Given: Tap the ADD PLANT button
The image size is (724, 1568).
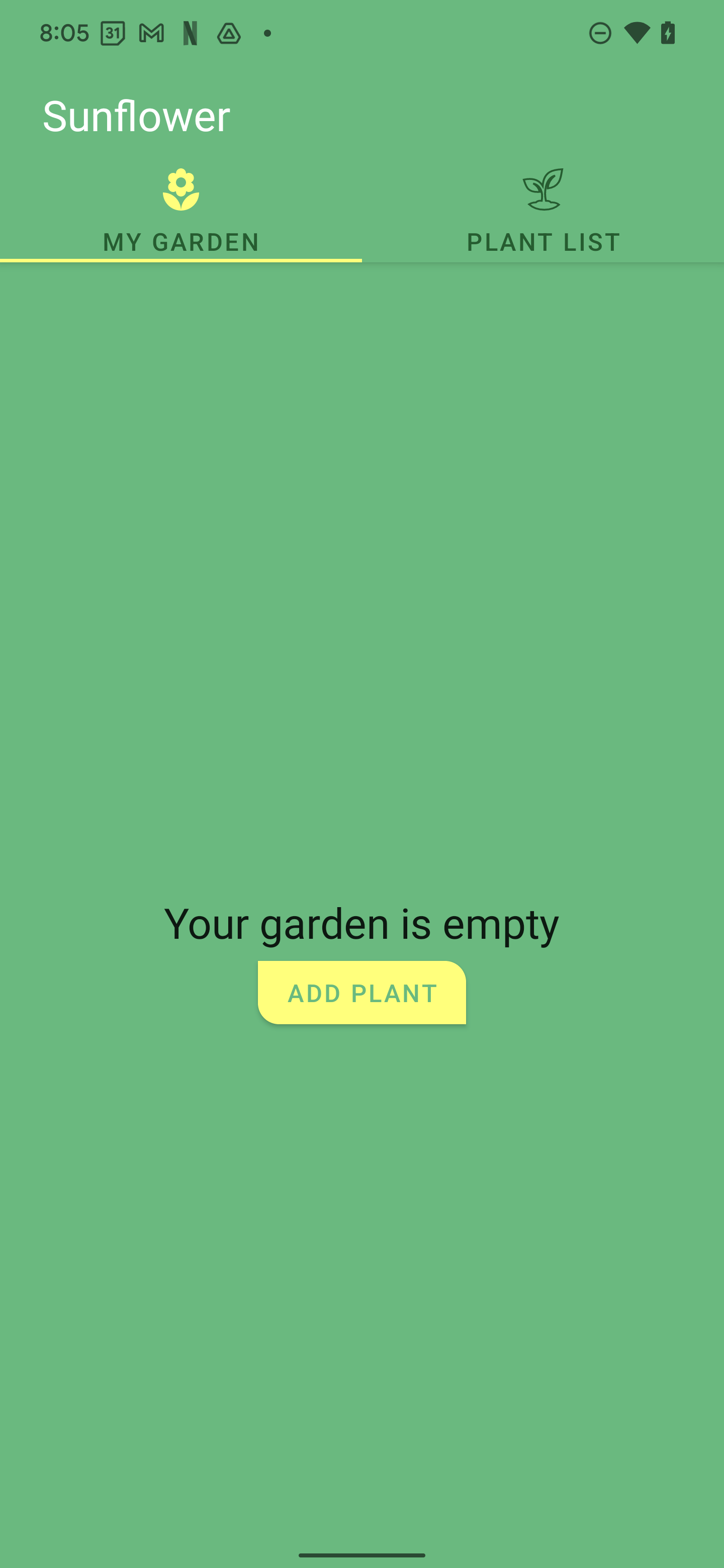Looking at the screenshot, I should click(361, 992).
